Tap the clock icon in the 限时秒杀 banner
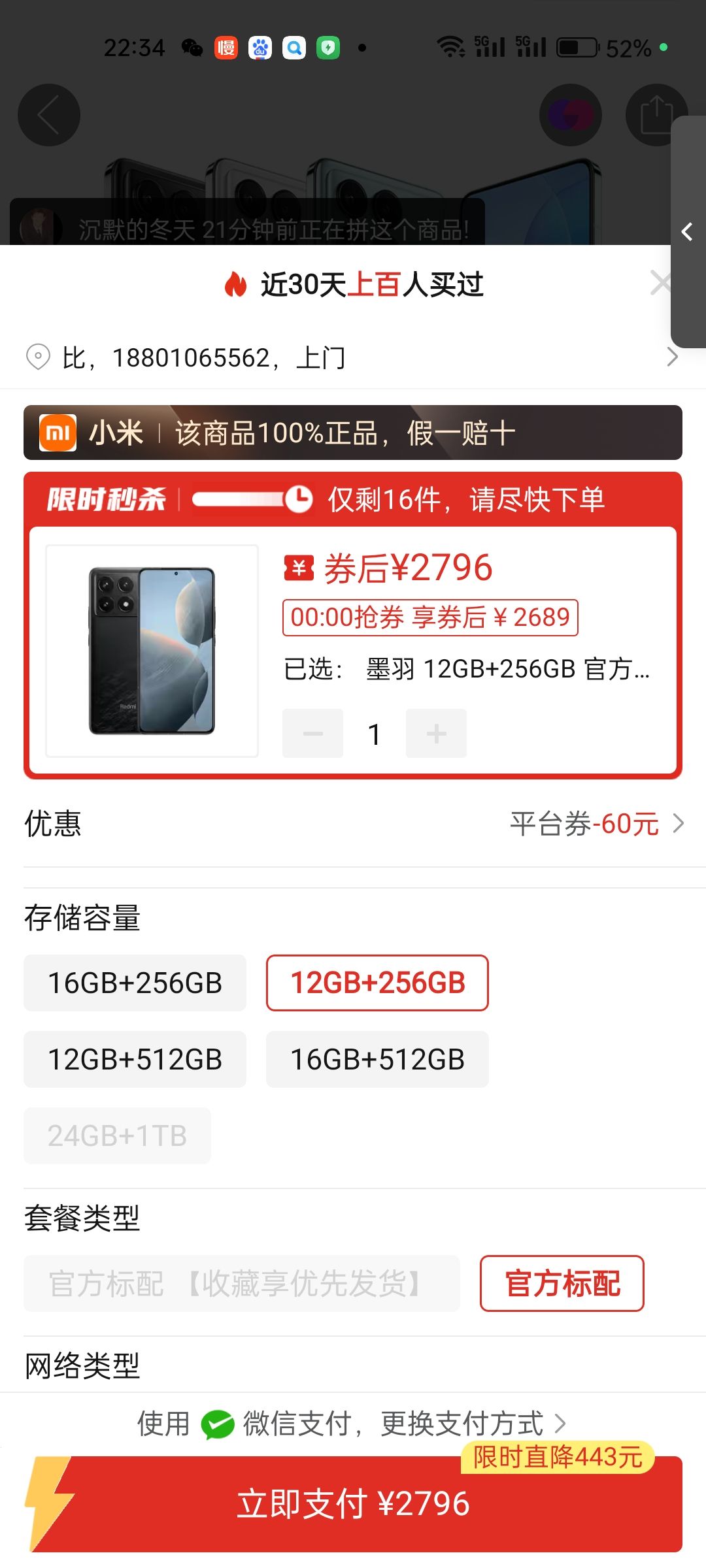 299,500
